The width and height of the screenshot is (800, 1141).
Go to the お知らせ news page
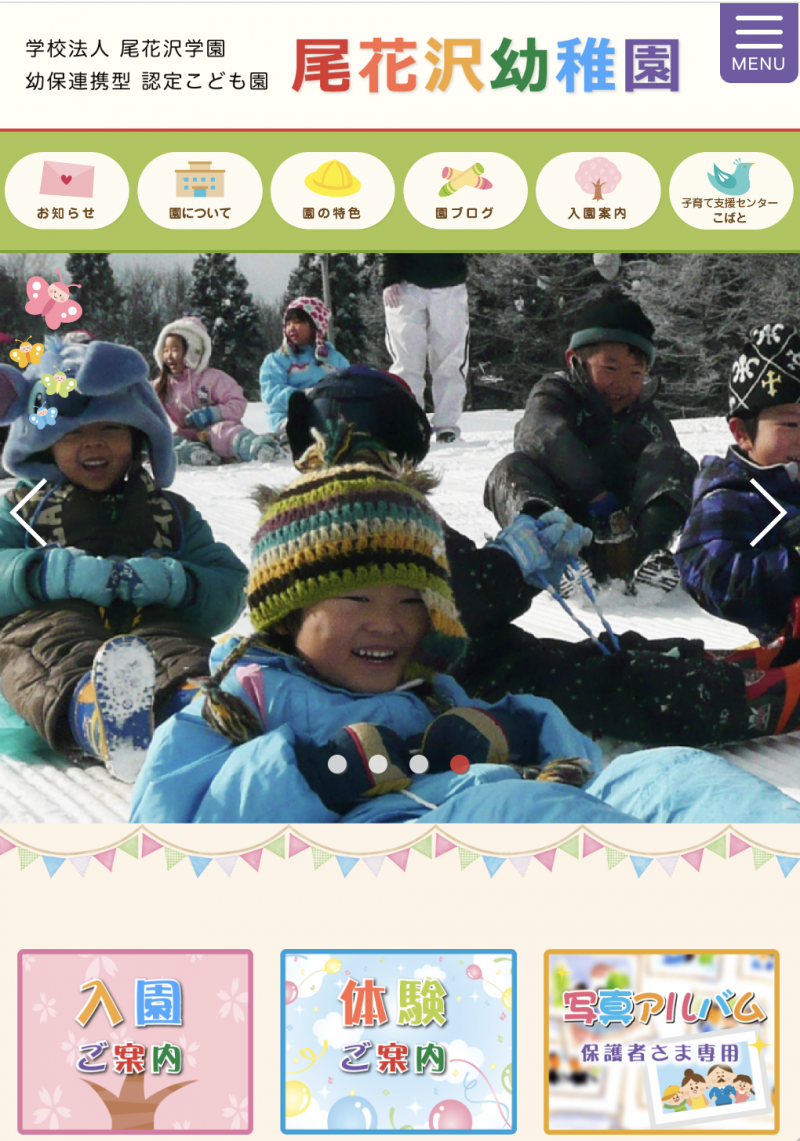[67, 191]
